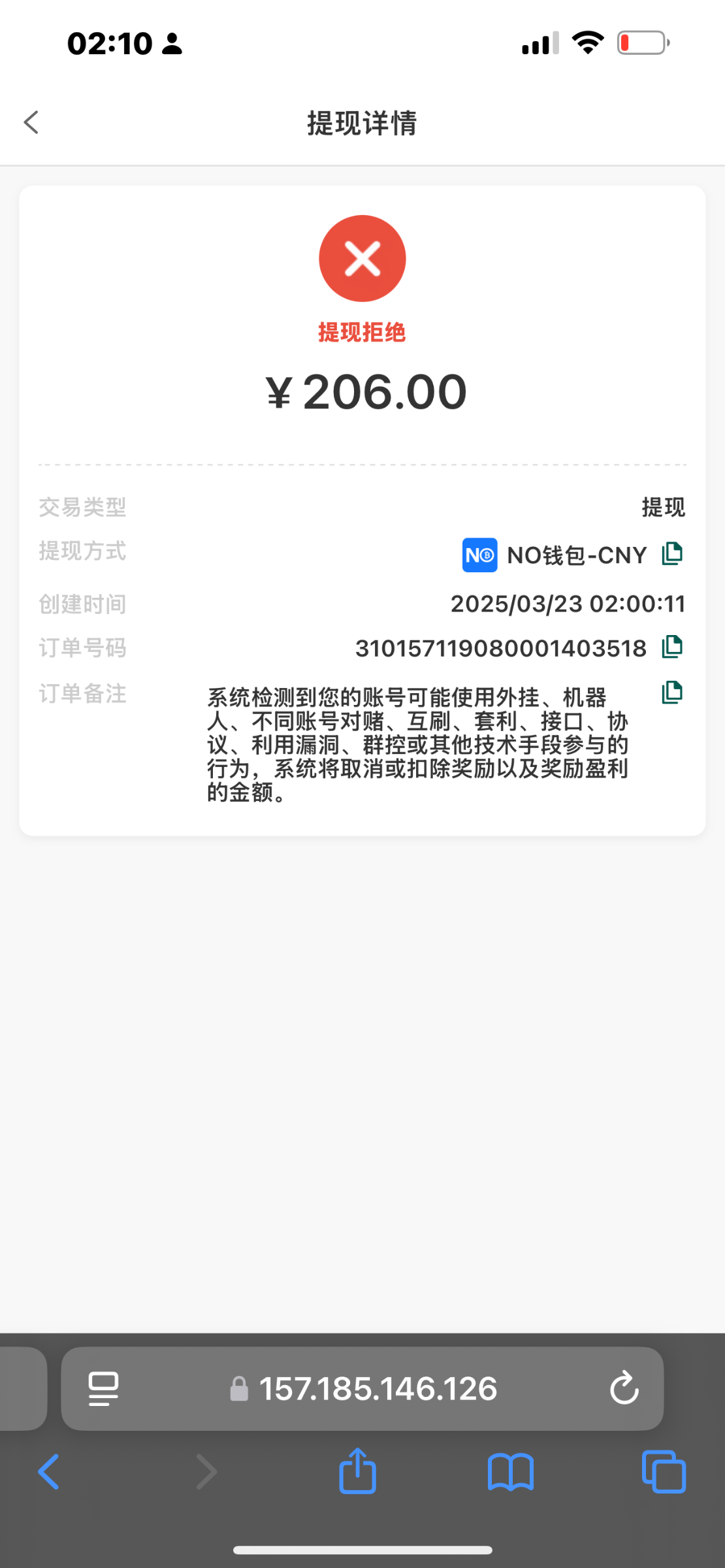
Task: Select the address bar showing 157.185.146.126
Action: click(x=378, y=1390)
